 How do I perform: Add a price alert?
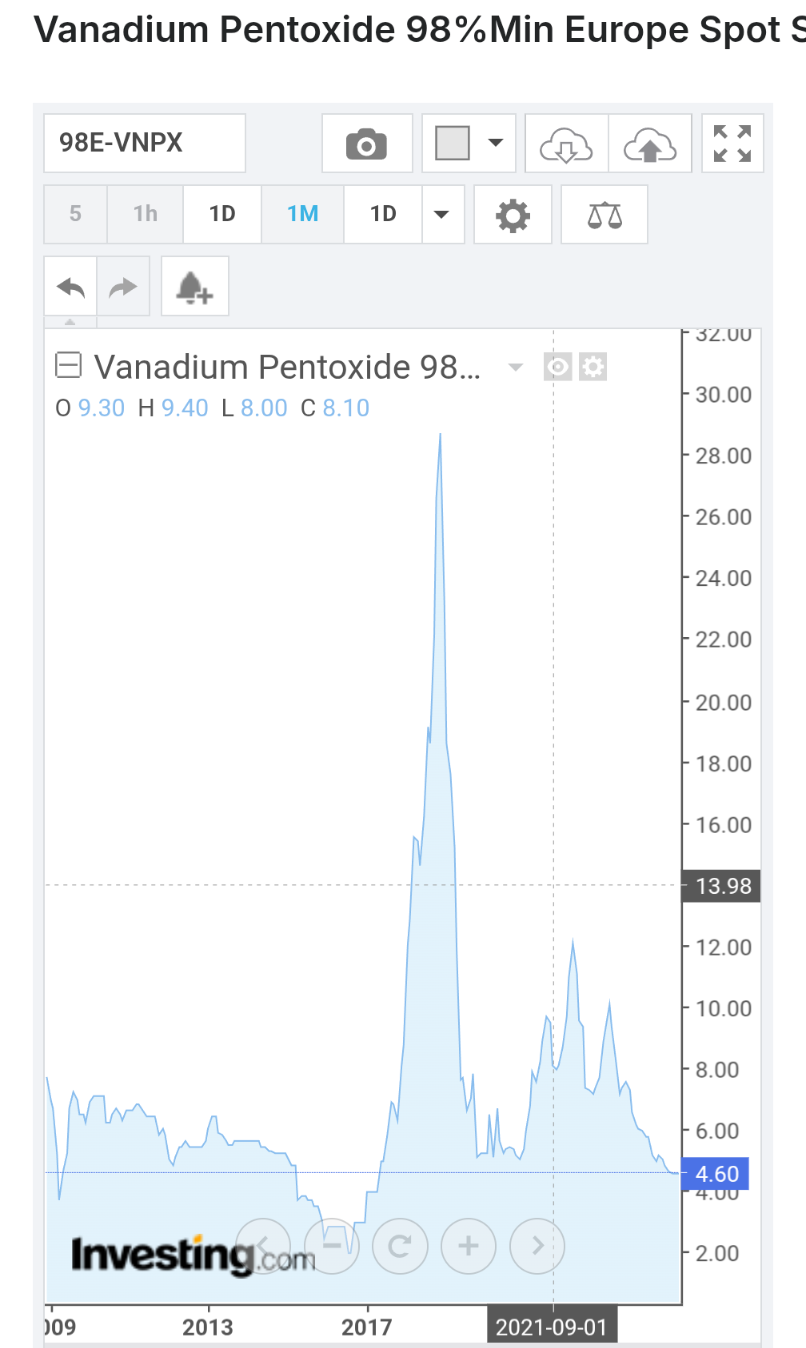(x=194, y=287)
